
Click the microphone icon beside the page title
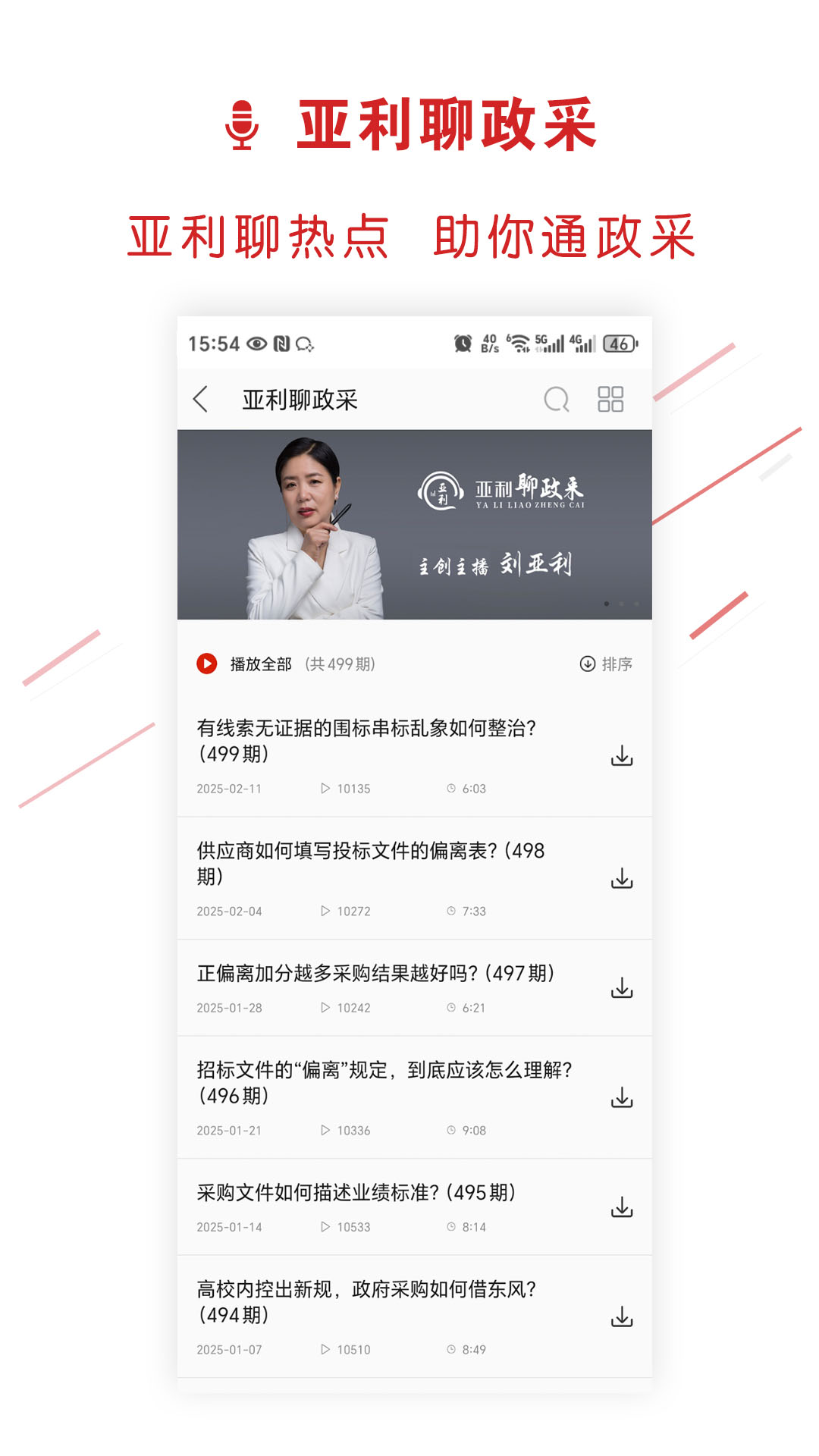click(x=241, y=125)
